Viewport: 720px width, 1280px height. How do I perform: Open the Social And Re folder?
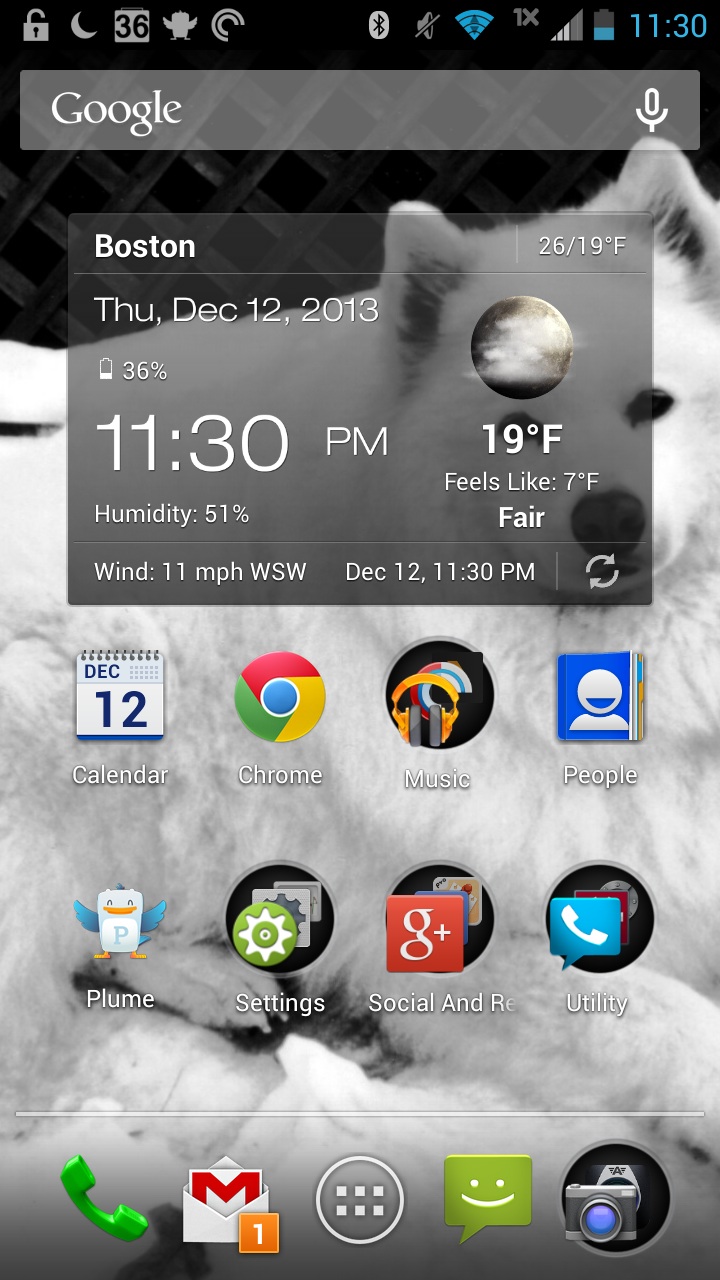click(x=440, y=940)
